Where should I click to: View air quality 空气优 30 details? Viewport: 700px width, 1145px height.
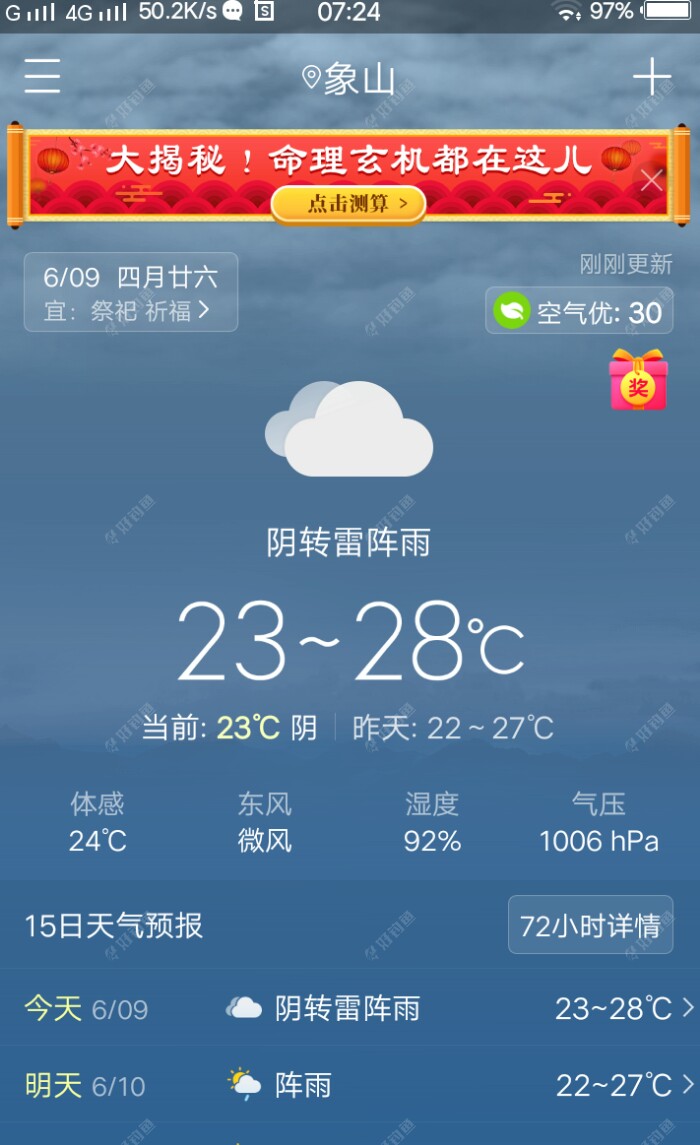[x=579, y=311]
